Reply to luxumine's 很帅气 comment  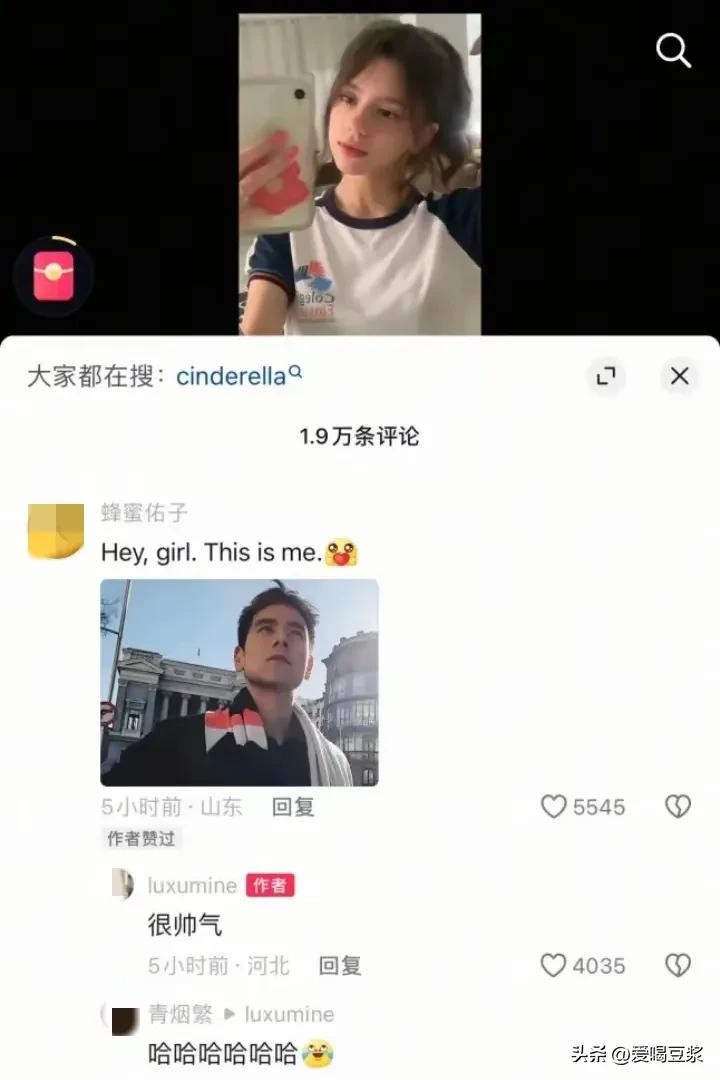[340, 965]
